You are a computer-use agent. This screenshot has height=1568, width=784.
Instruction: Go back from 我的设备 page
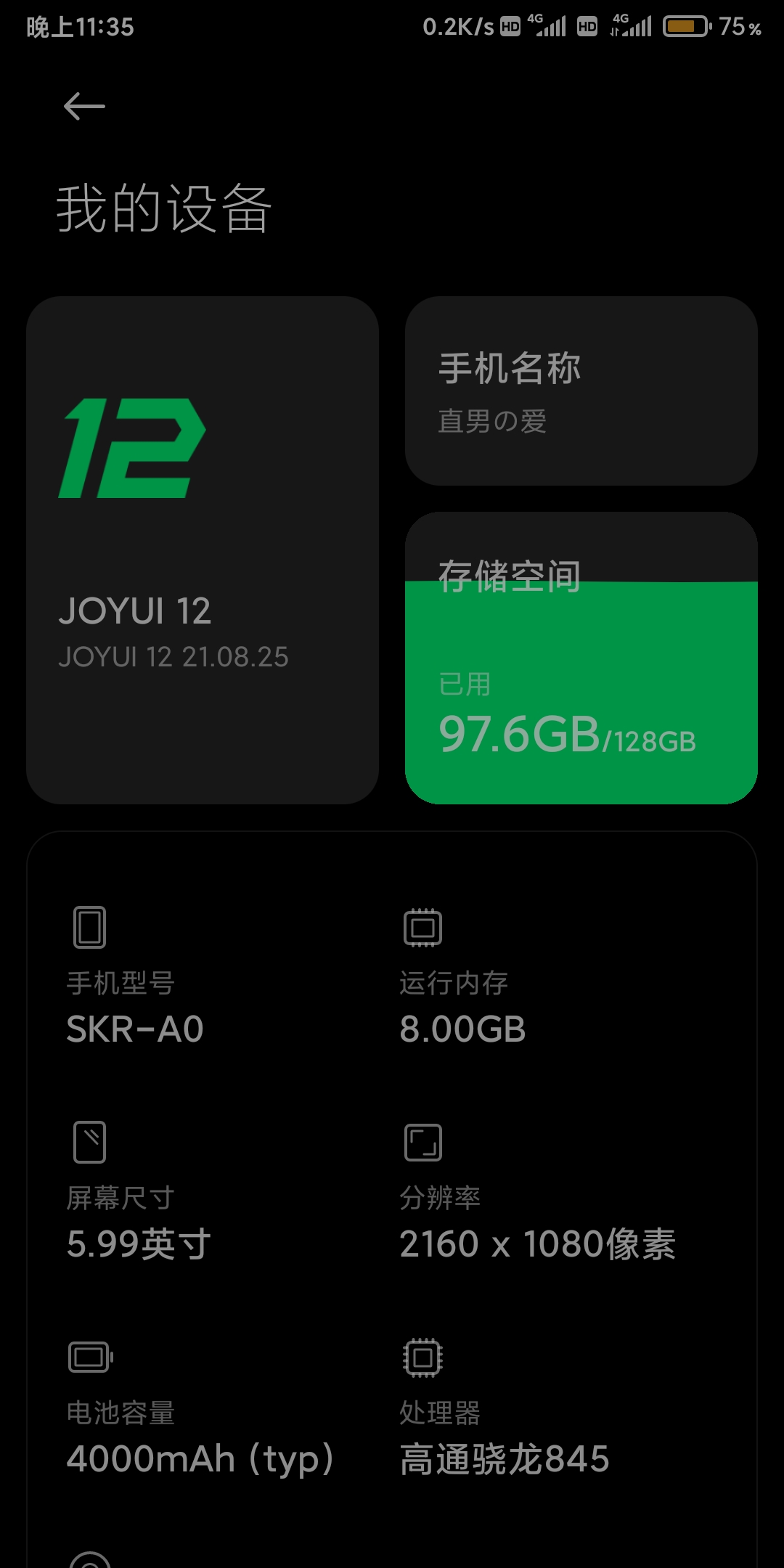(x=84, y=107)
